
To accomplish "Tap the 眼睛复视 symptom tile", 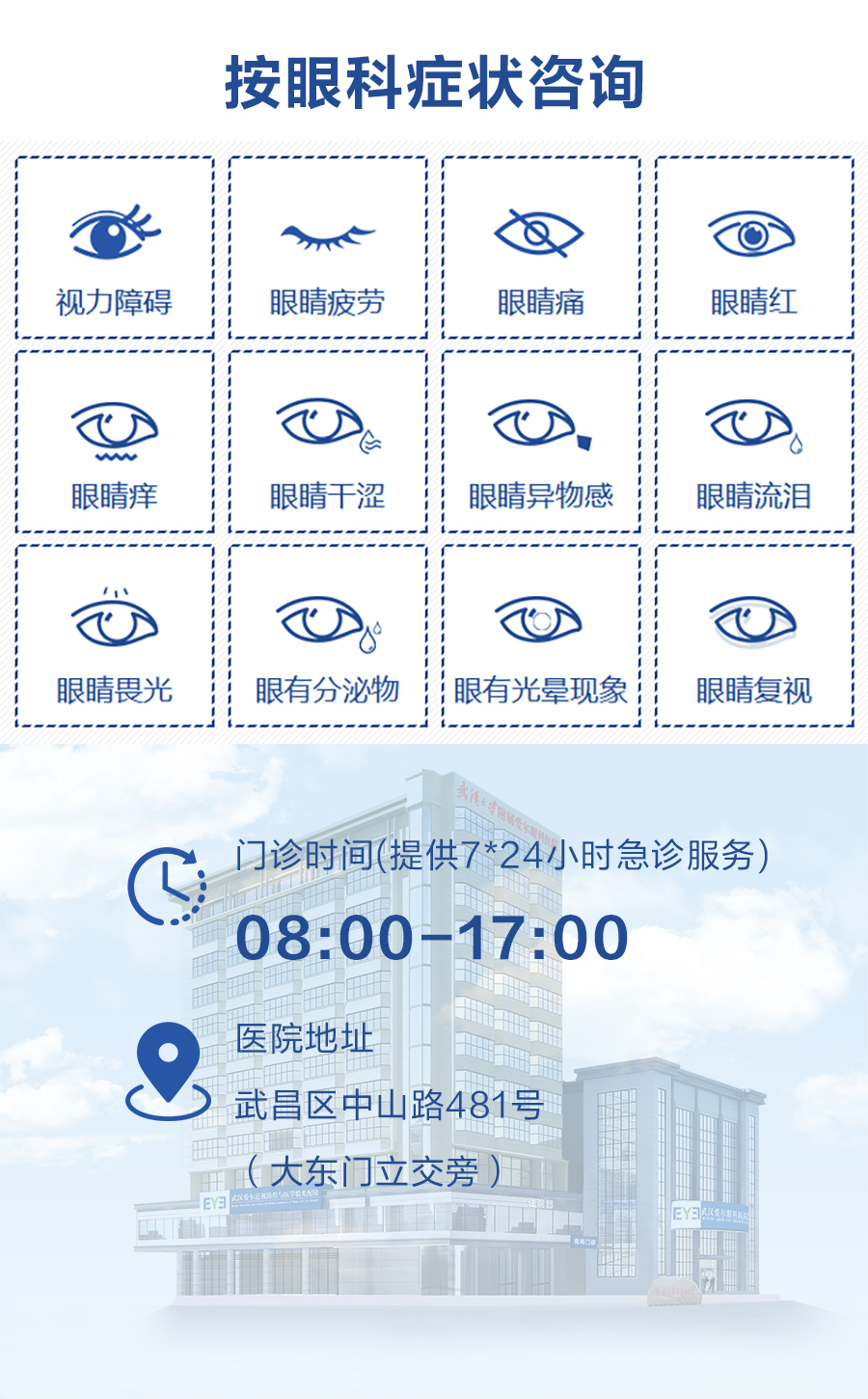I will click(754, 636).
